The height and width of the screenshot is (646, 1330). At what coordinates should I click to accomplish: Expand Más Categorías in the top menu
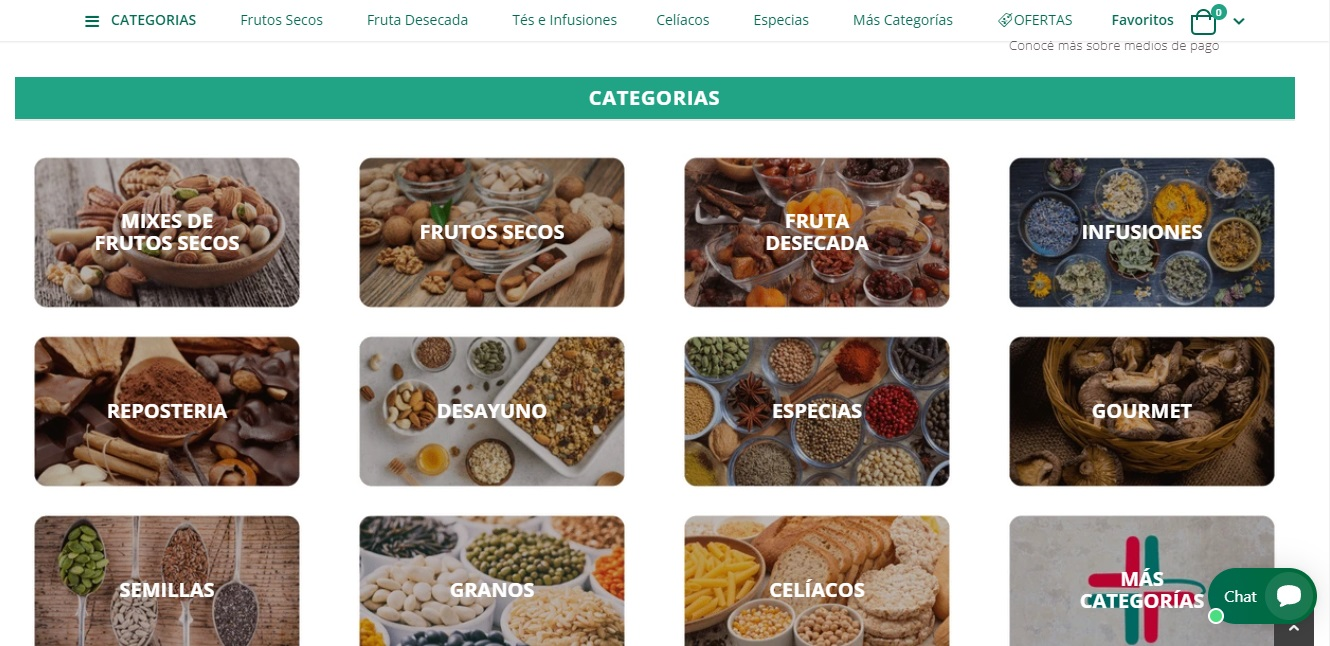(x=902, y=20)
